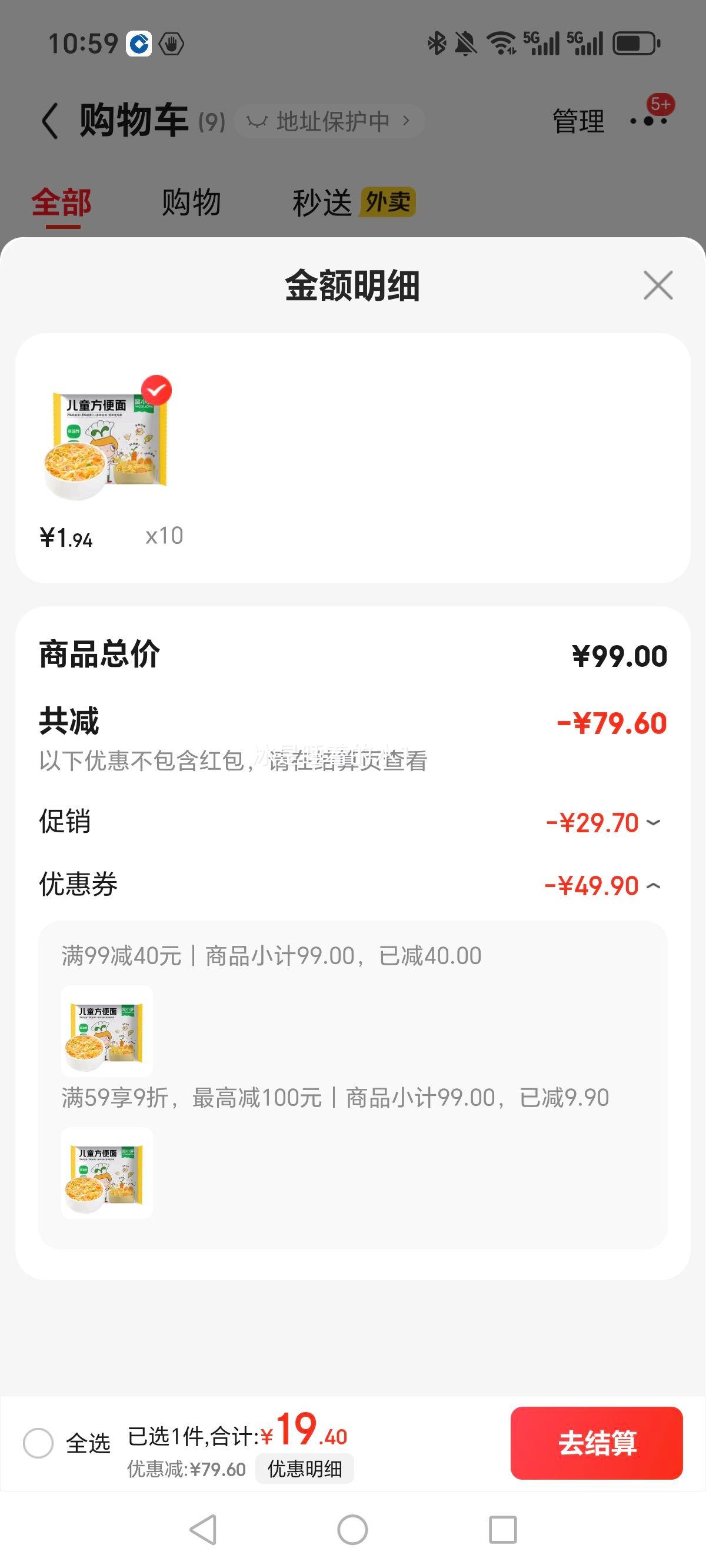Switch to the 秒送 外卖 tab
This screenshot has height=1568, width=706.
click(353, 202)
